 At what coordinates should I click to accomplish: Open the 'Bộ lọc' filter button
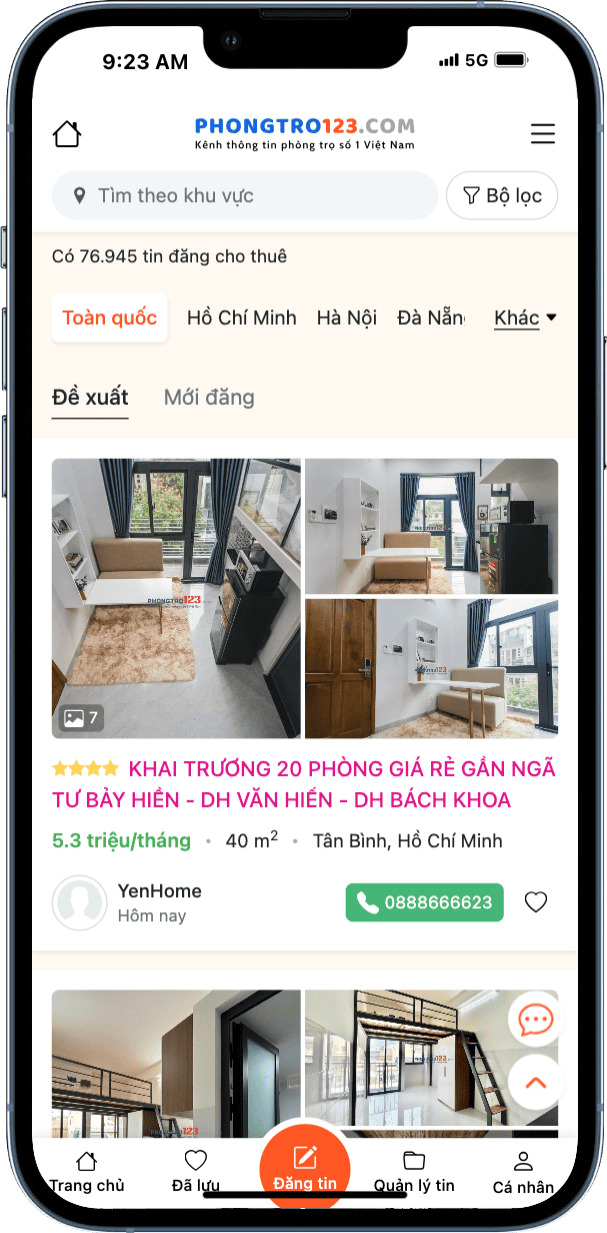[x=502, y=196]
